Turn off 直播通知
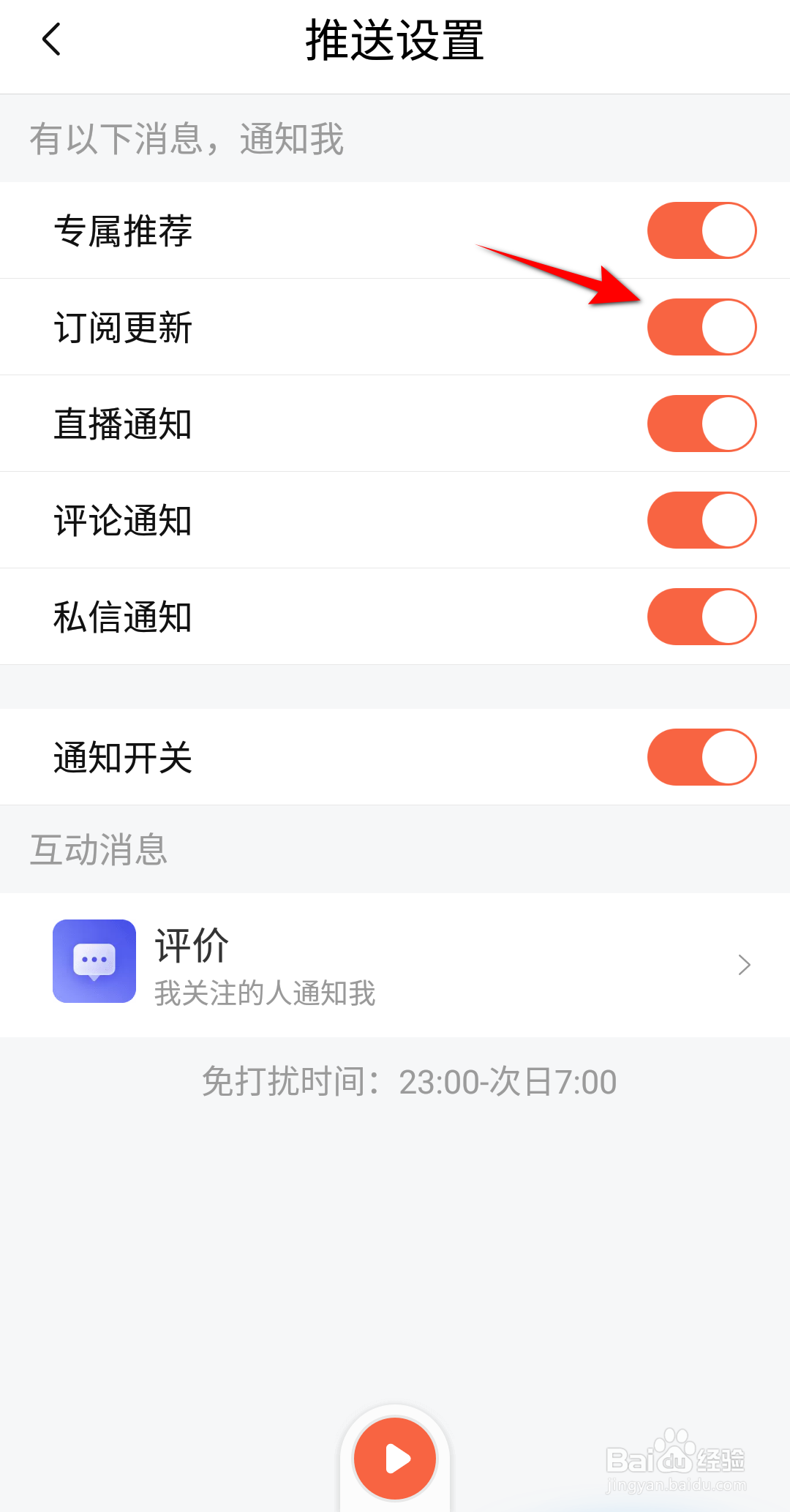This screenshot has width=790, height=1512. tap(701, 424)
